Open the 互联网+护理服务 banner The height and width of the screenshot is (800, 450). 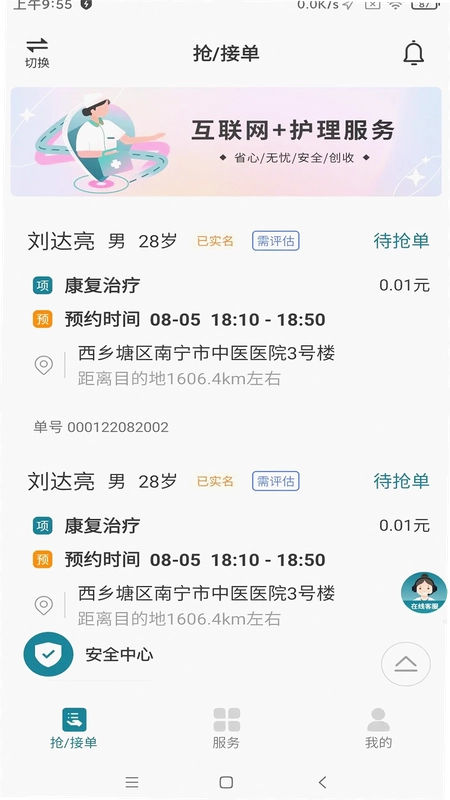[x=226, y=142]
